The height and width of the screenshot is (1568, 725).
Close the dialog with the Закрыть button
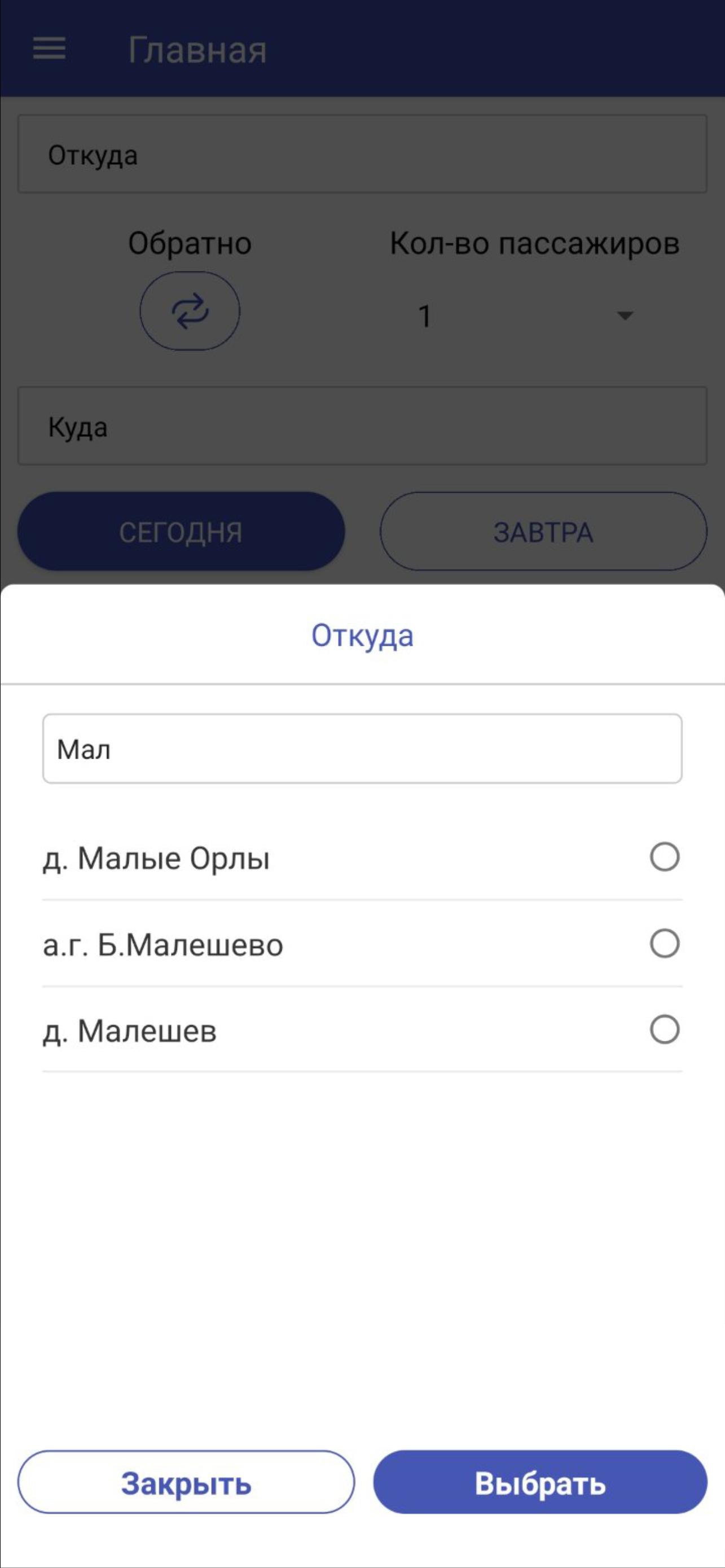pos(186,1483)
